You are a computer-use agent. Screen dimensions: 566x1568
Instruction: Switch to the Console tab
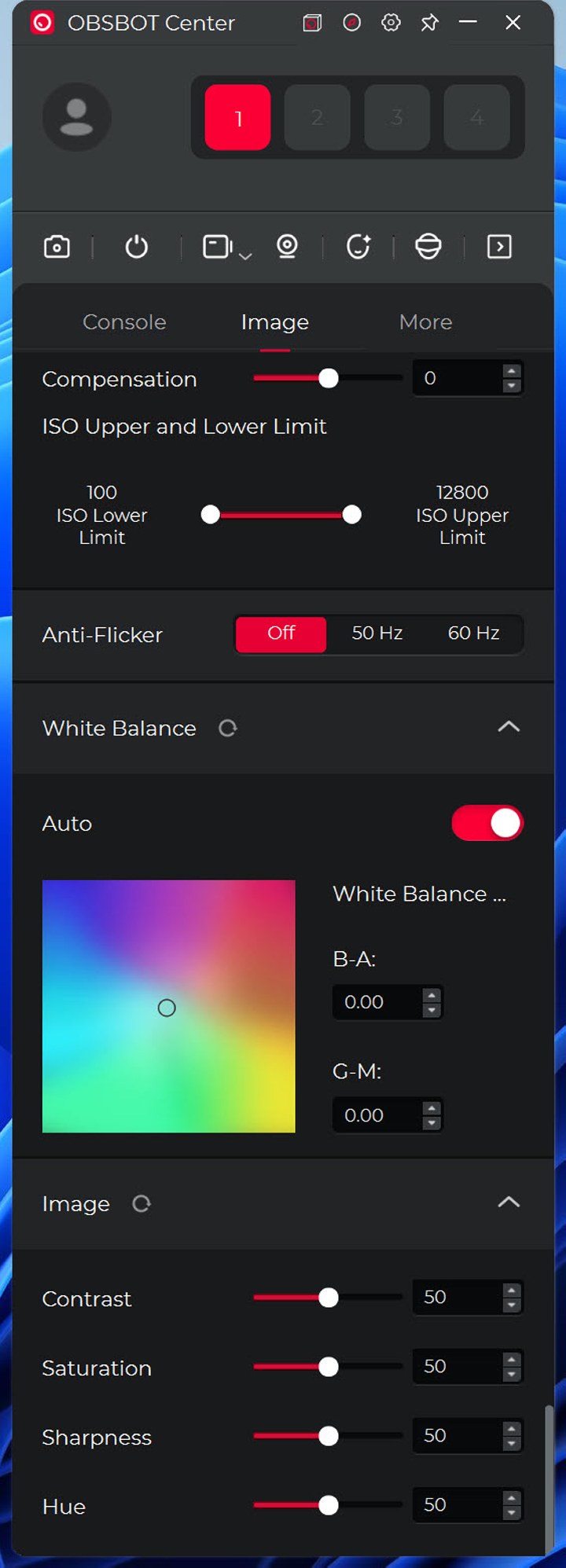pos(124,322)
